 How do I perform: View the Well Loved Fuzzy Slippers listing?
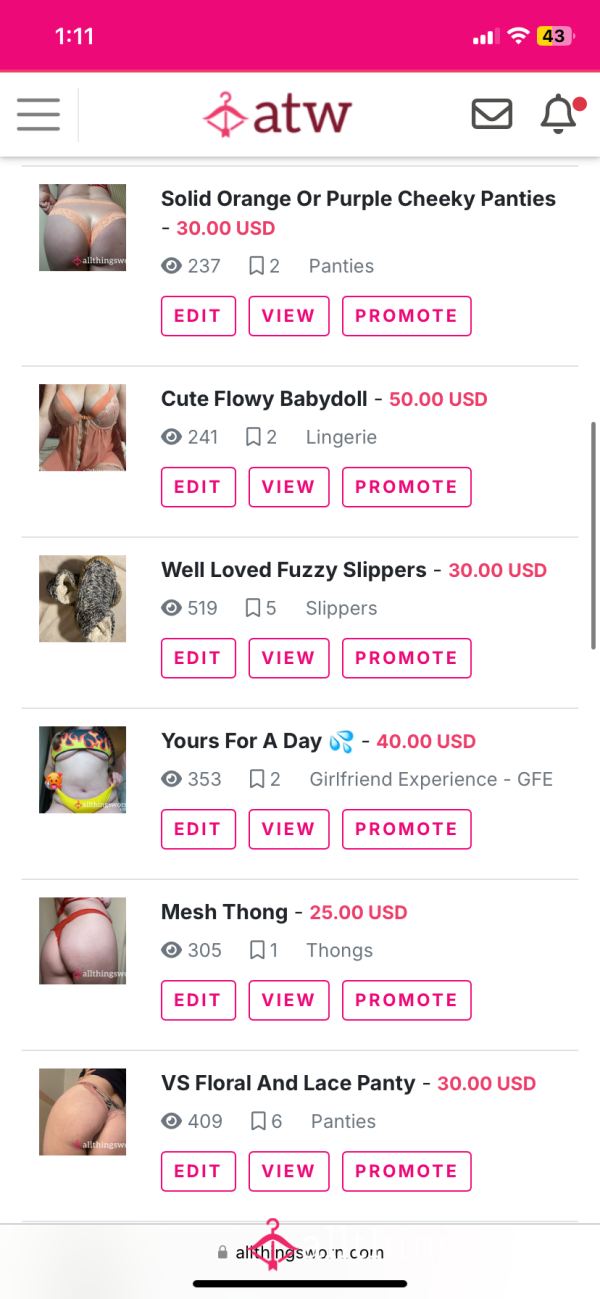tap(288, 658)
